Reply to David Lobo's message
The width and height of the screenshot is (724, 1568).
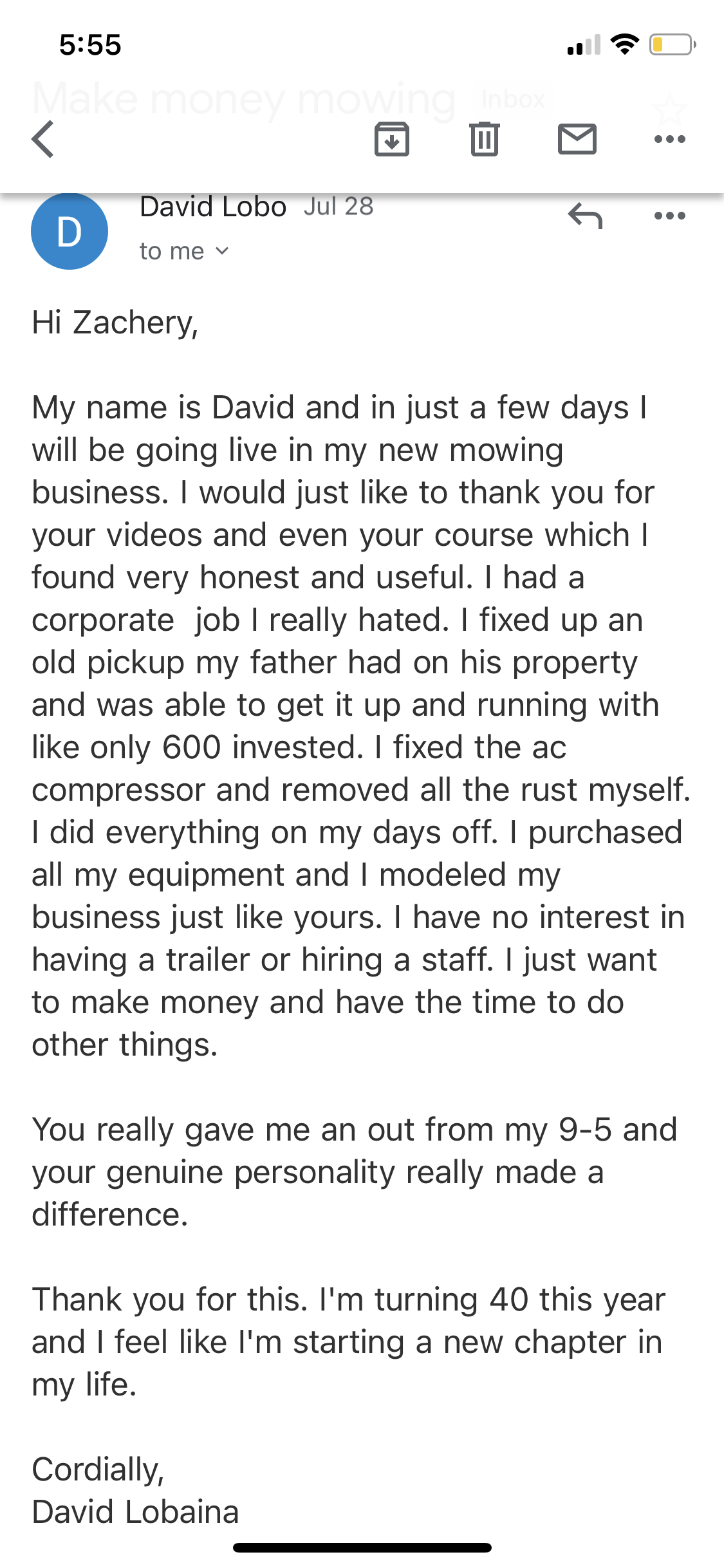tap(585, 216)
